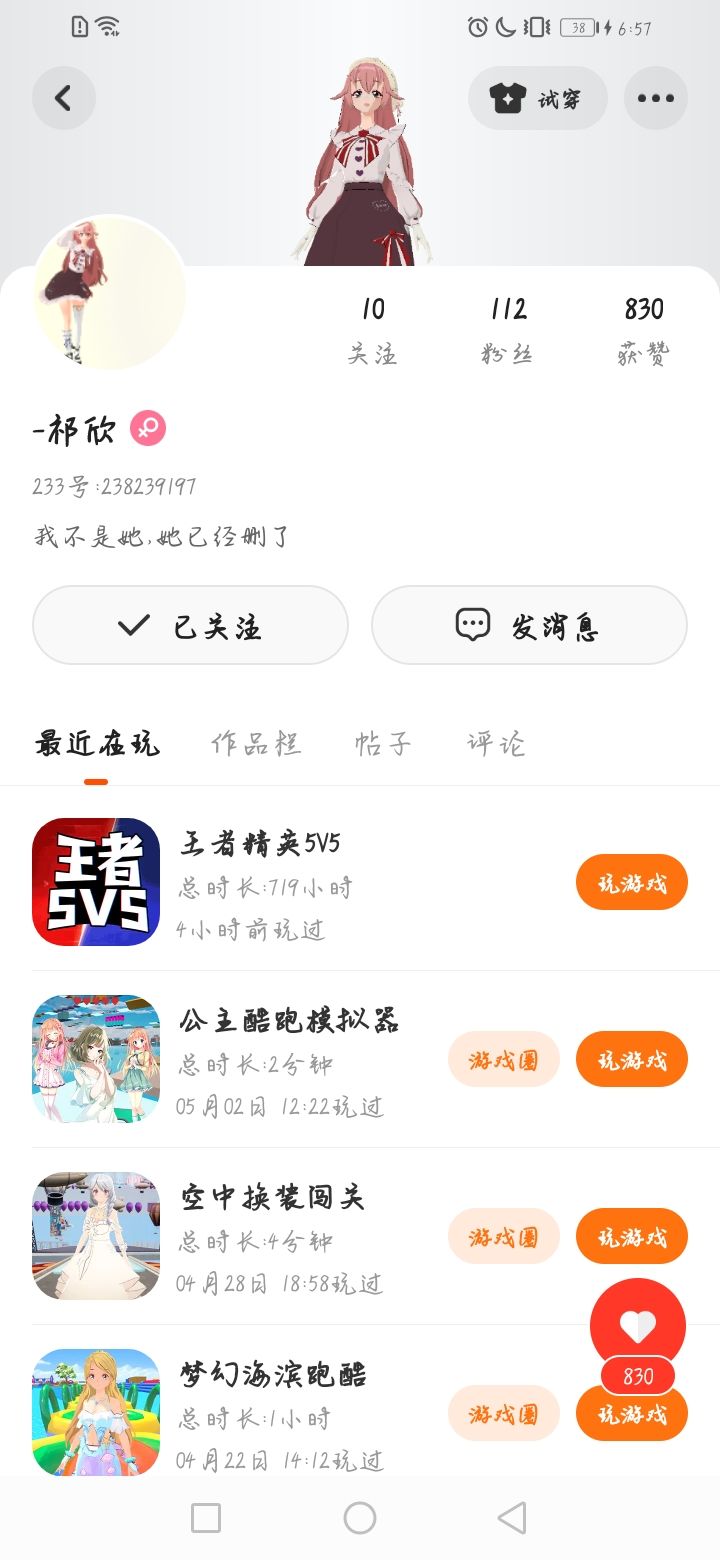Open 游戏圈 for 梦幻海滨跑酷

pos(503,1413)
